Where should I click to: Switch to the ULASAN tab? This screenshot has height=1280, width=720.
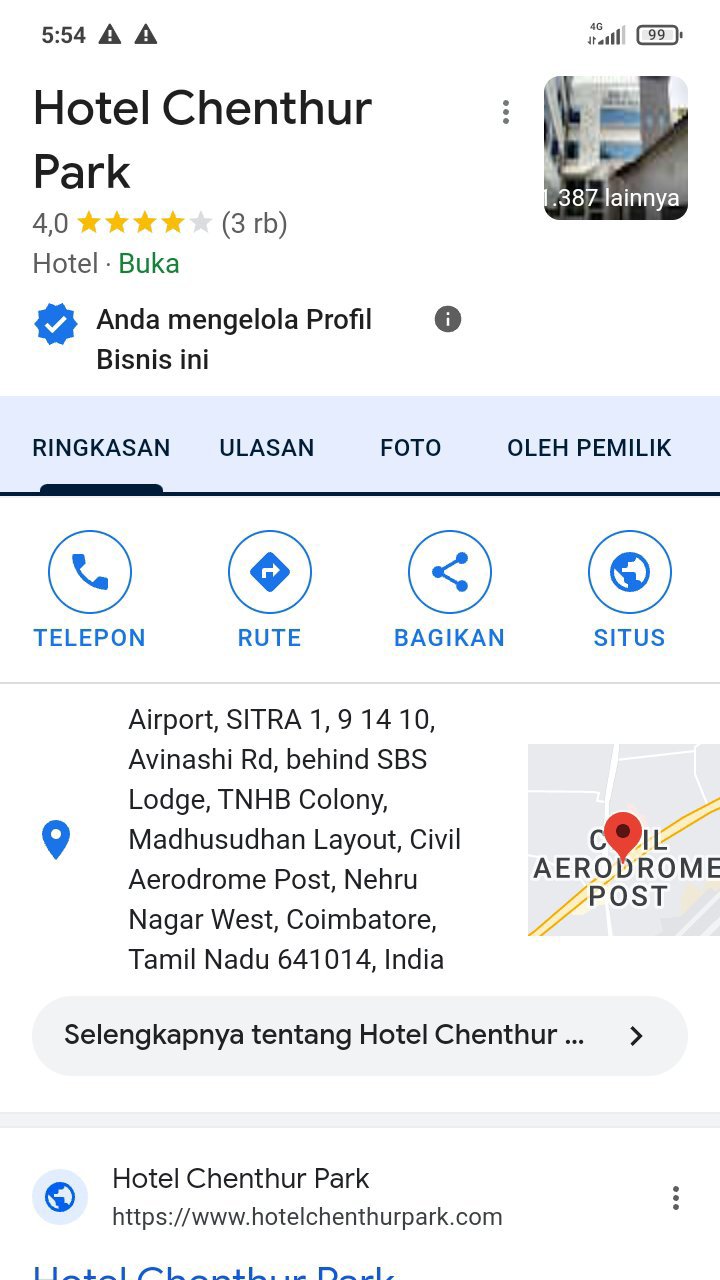pos(266,448)
